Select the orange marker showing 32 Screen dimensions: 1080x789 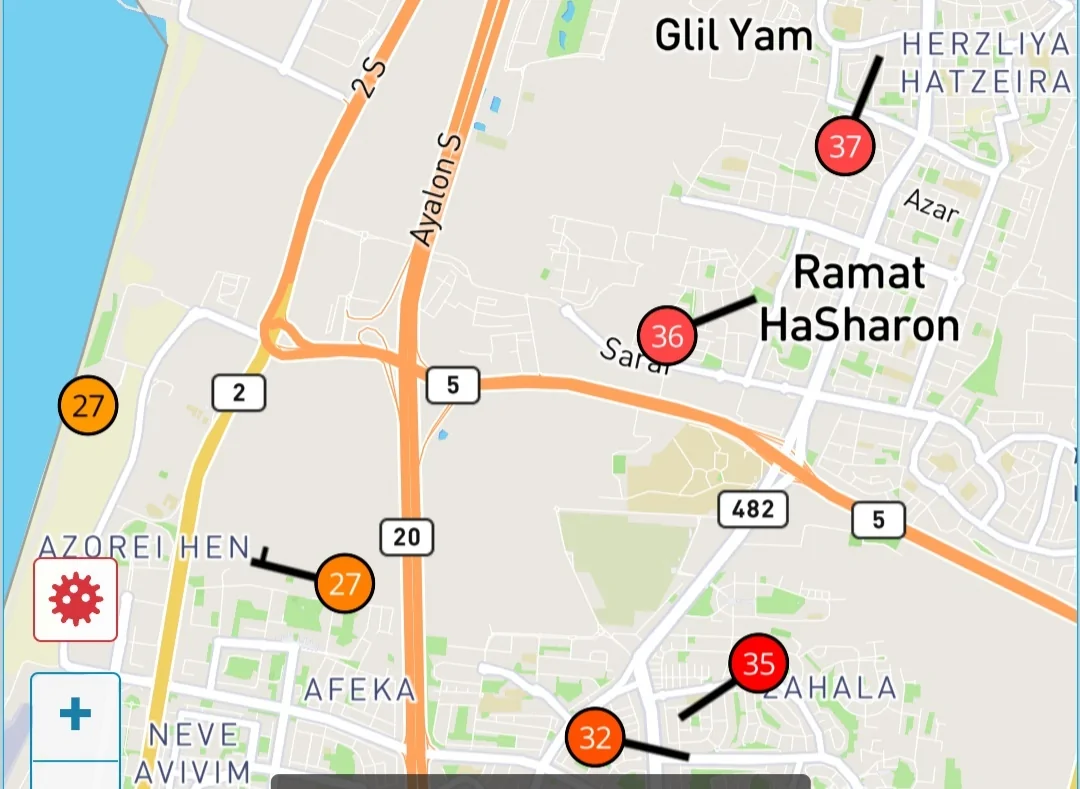pyautogui.click(x=595, y=738)
